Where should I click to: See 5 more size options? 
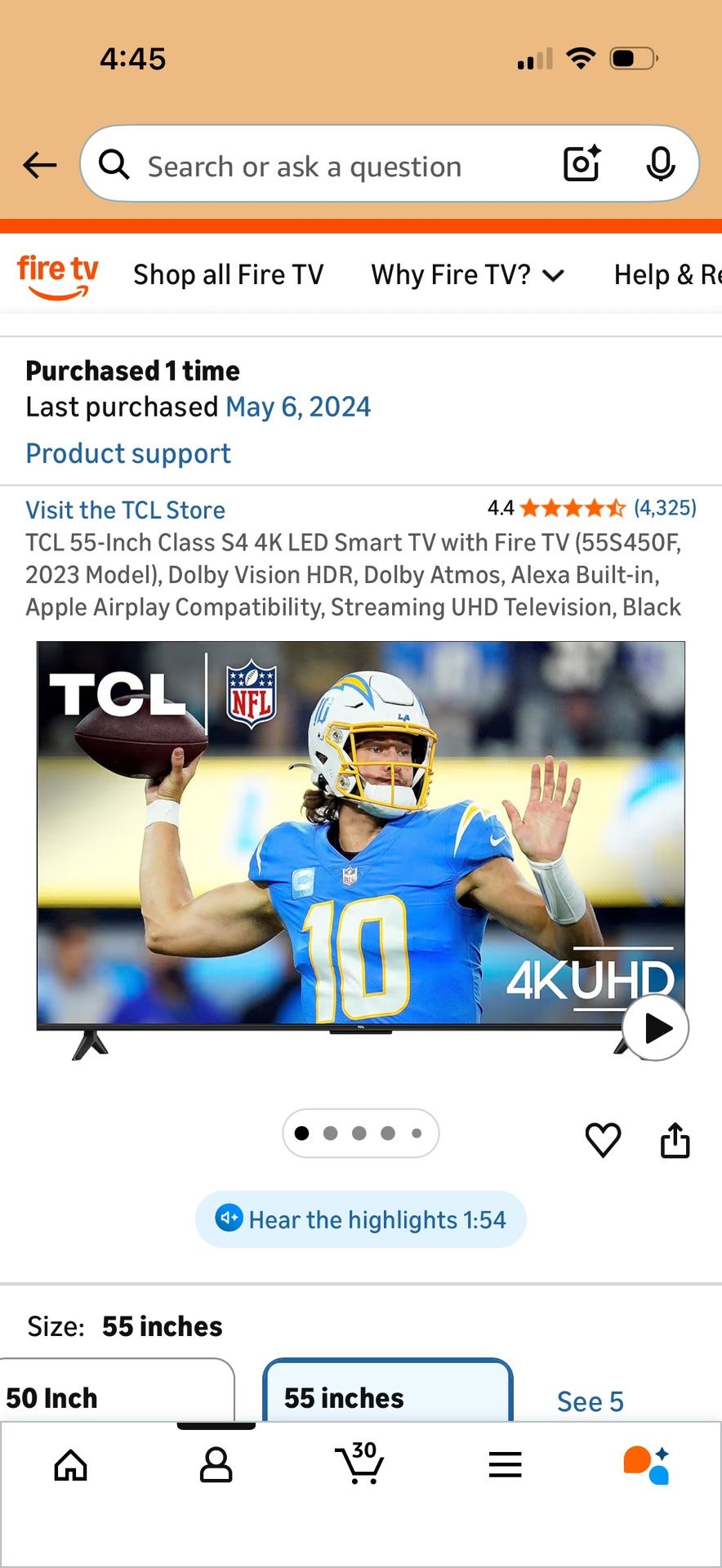(x=590, y=1401)
